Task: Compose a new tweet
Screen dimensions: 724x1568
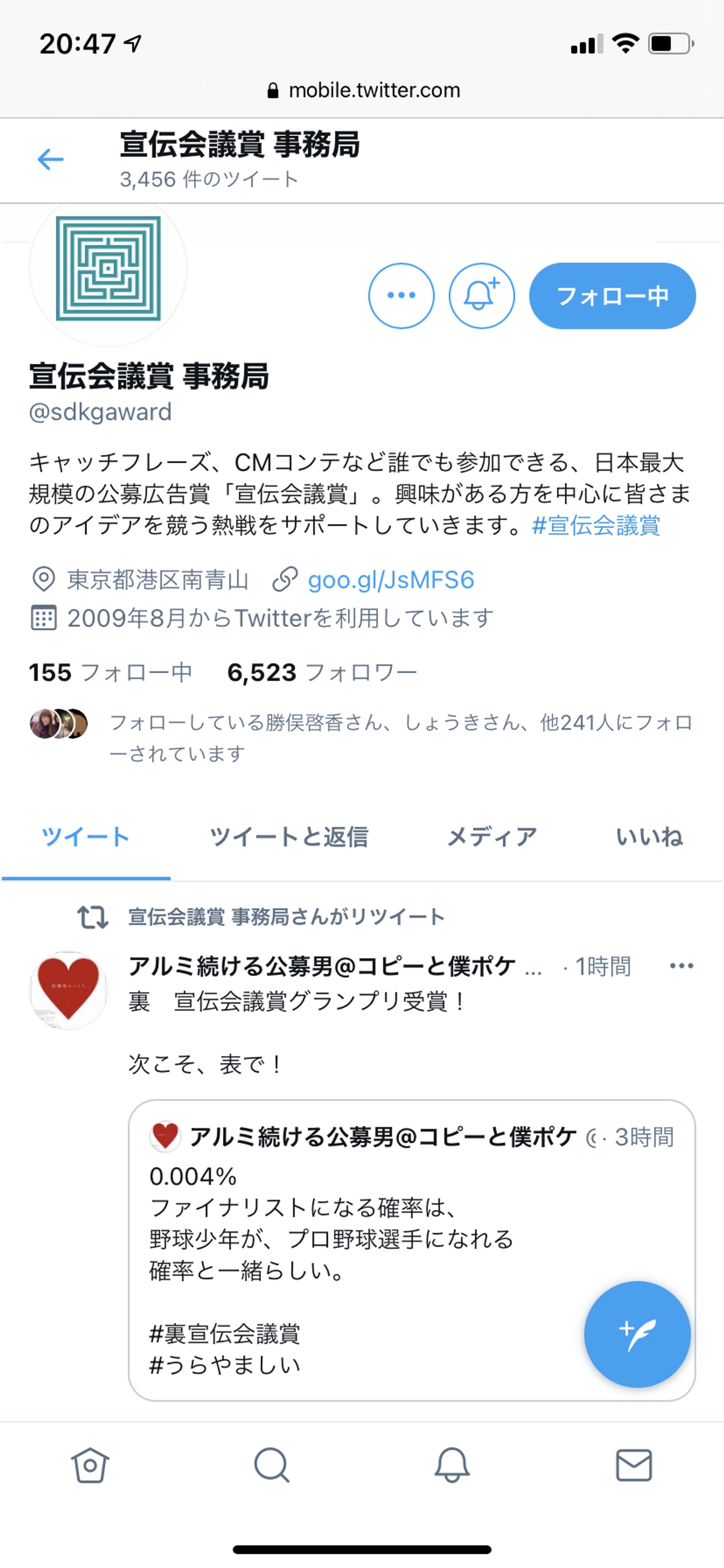Action: click(636, 1334)
